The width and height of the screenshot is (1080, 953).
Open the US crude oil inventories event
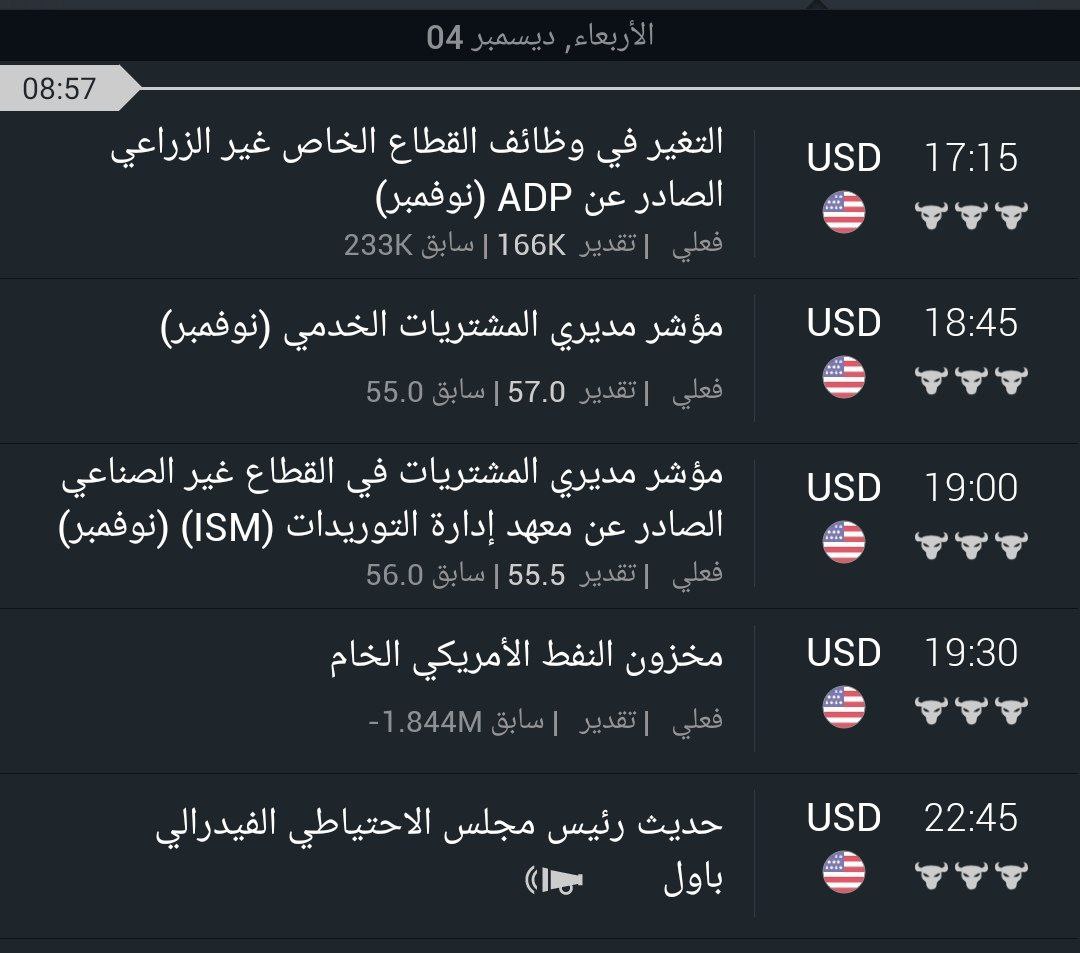tap(525, 658)
